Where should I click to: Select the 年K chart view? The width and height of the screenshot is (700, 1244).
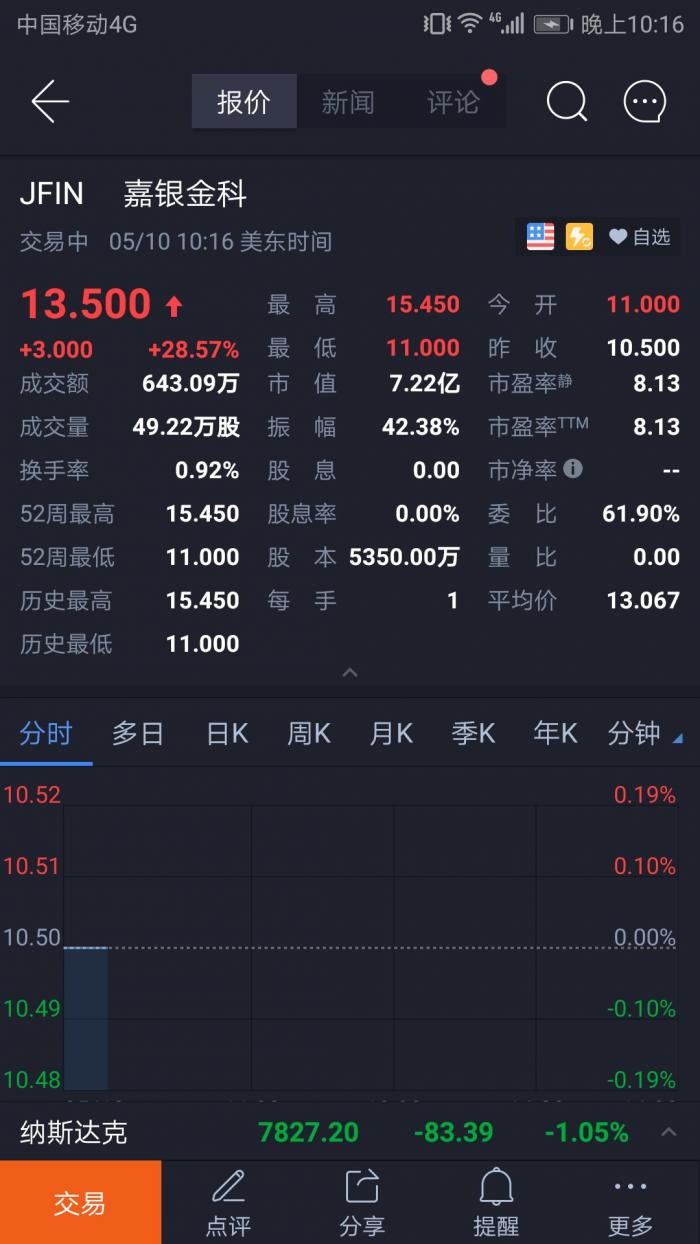coord(555,733)
